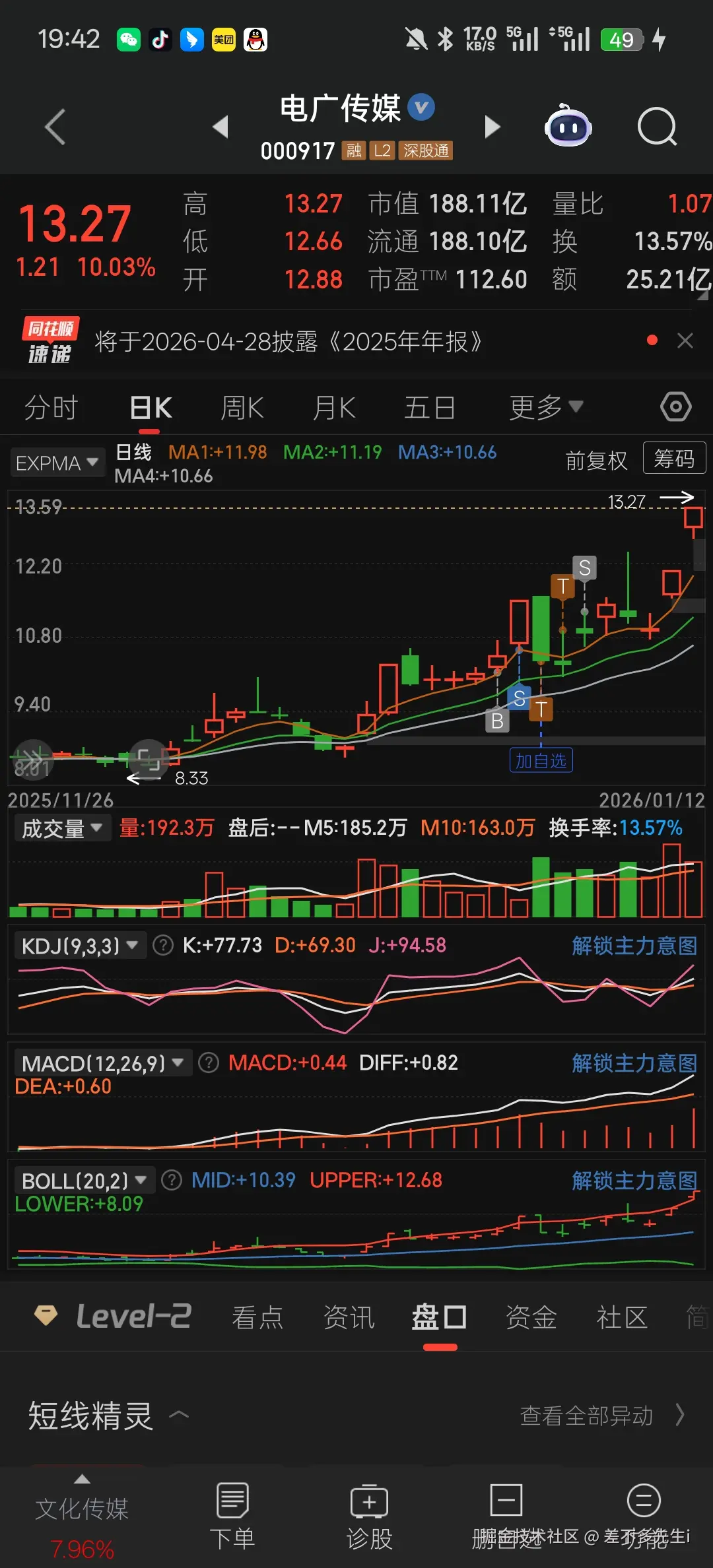Open the AI assistant robot icon
Viewport: 713px width, 1568px height.
pos(568,126)
